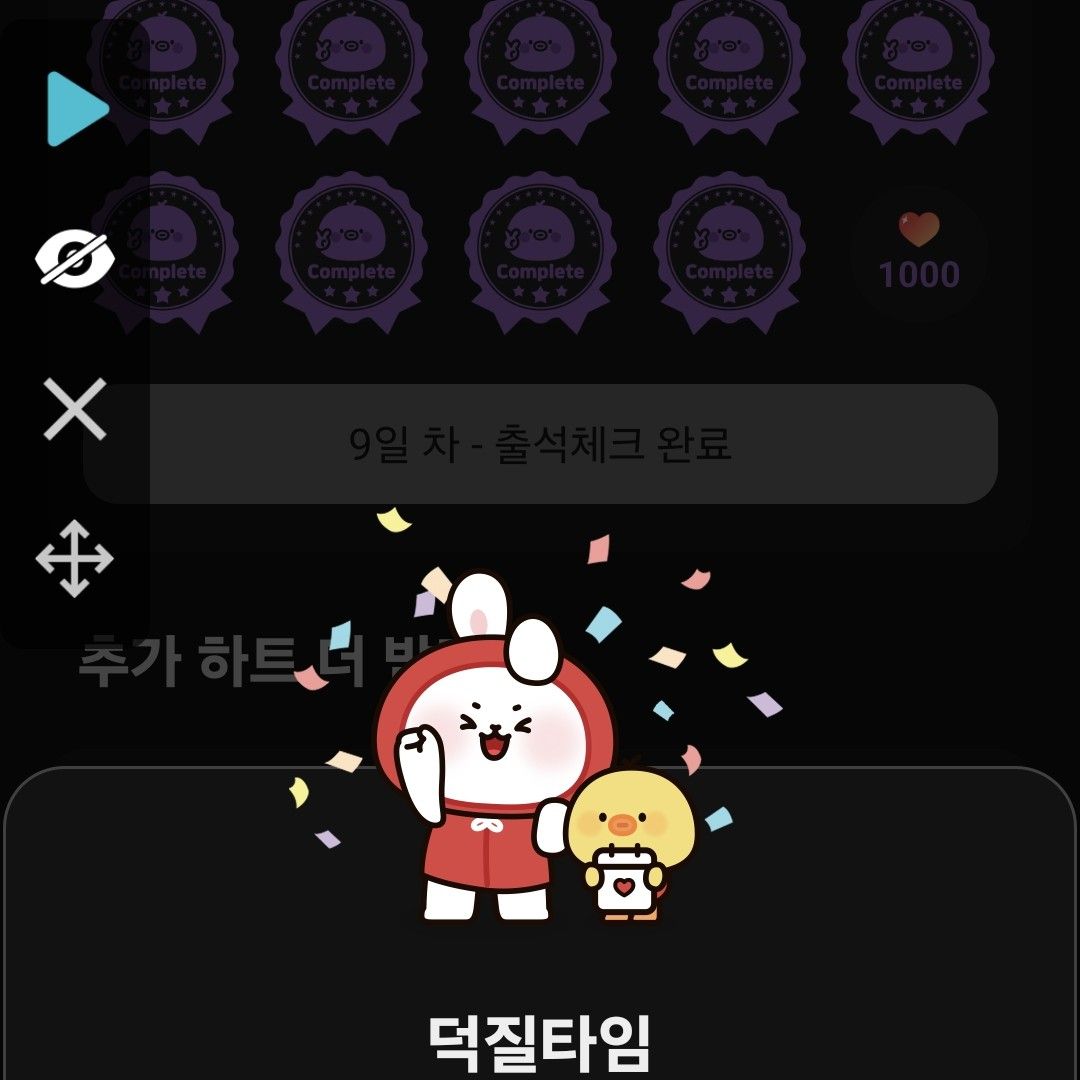Start the floating overlay's play button
Image resolution: width=1080 pixels, height=1080 pixels.
click(76, 109)
